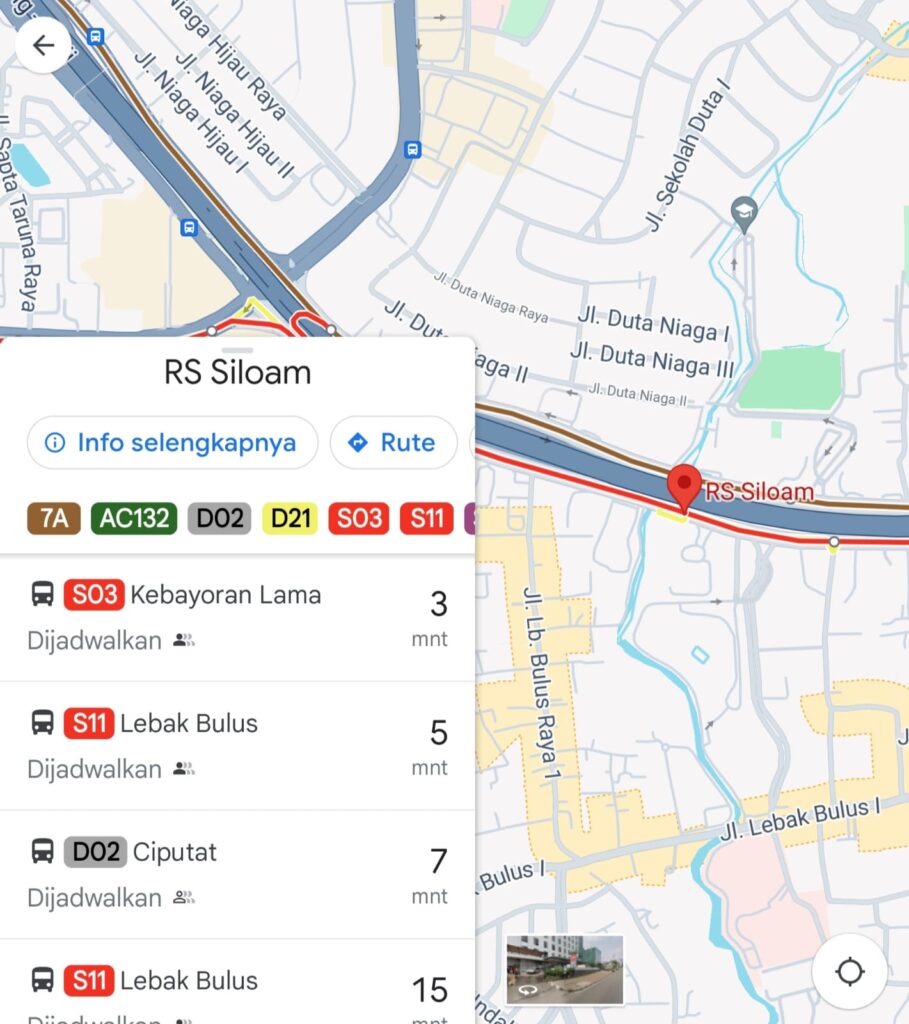909x1024 pixels.
Task: Select the S03 route chip
Action: coord(359,518)
